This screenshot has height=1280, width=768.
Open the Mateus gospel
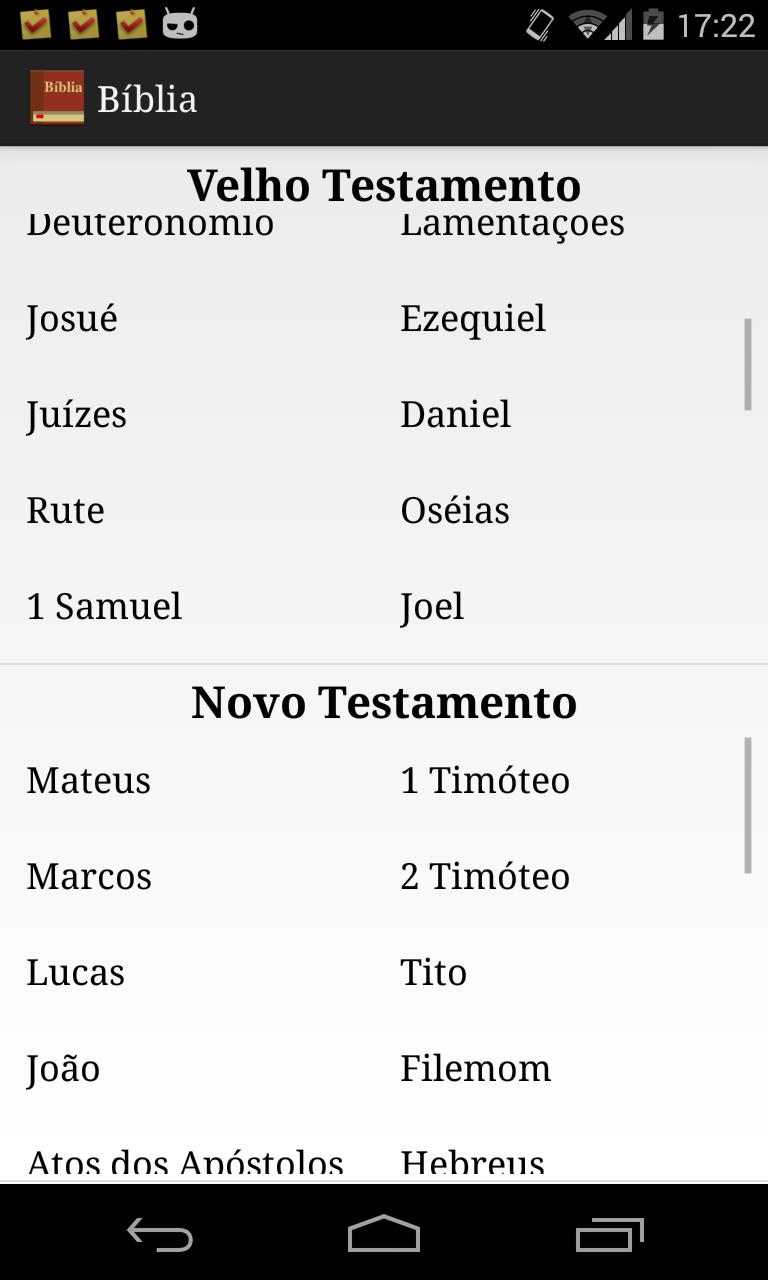pyautogui.click(x=88, y=780)
